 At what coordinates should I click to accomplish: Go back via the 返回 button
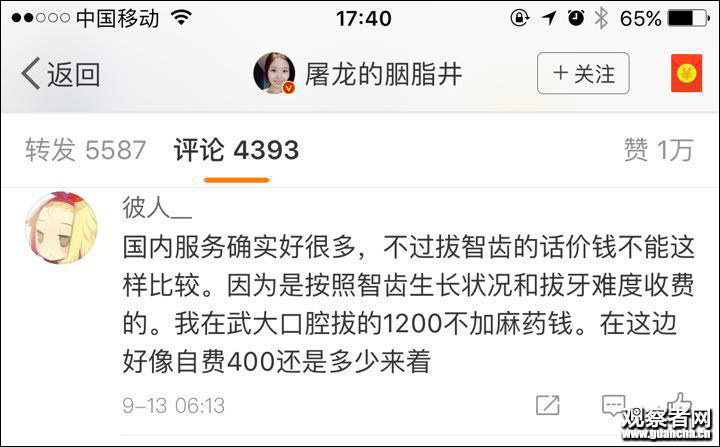point(60,74)
